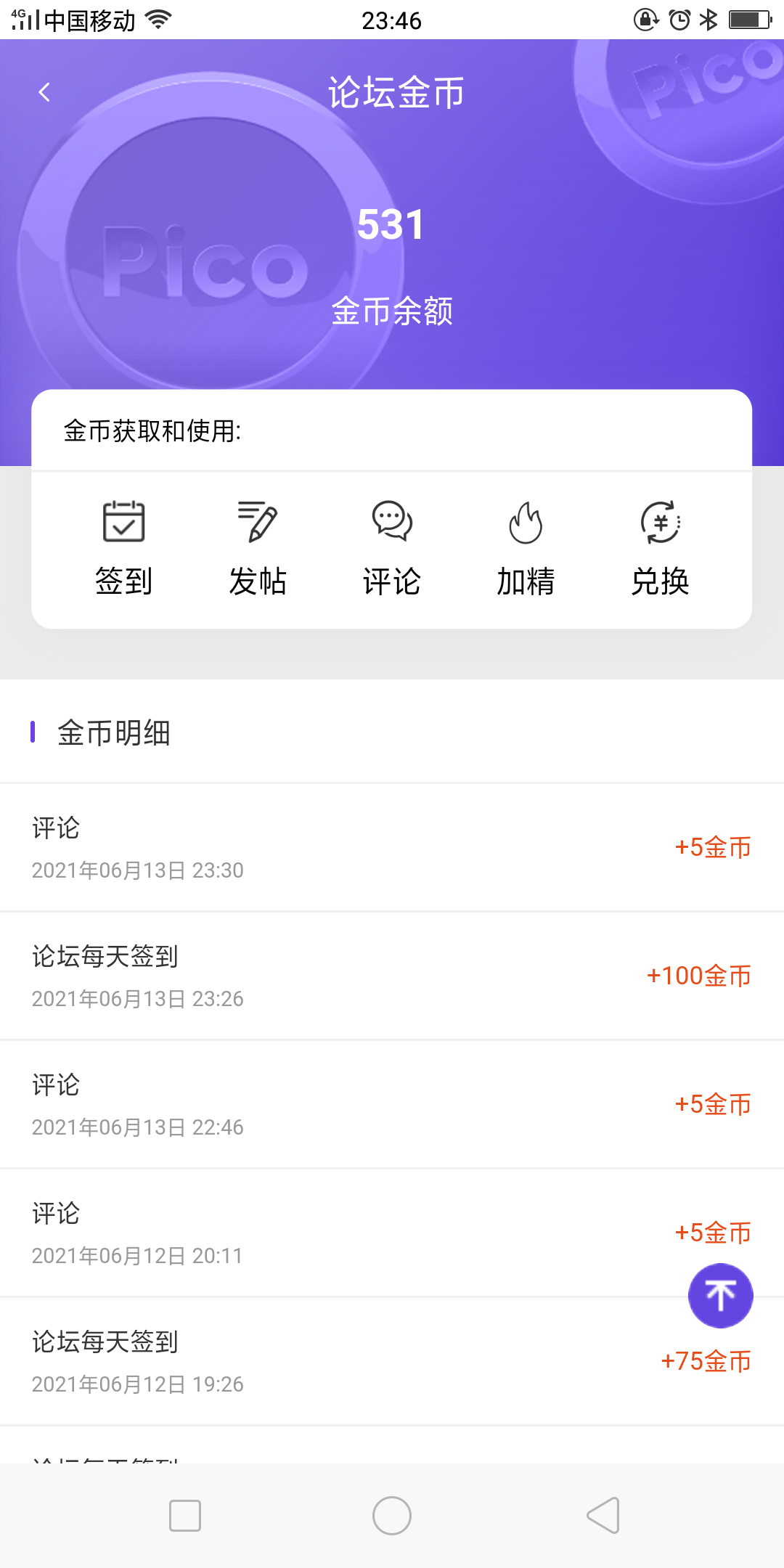The width and height of the screenshot is (784, 1568).
Task: Go back from the 论坛金币 page
Action: click(44, 92)
